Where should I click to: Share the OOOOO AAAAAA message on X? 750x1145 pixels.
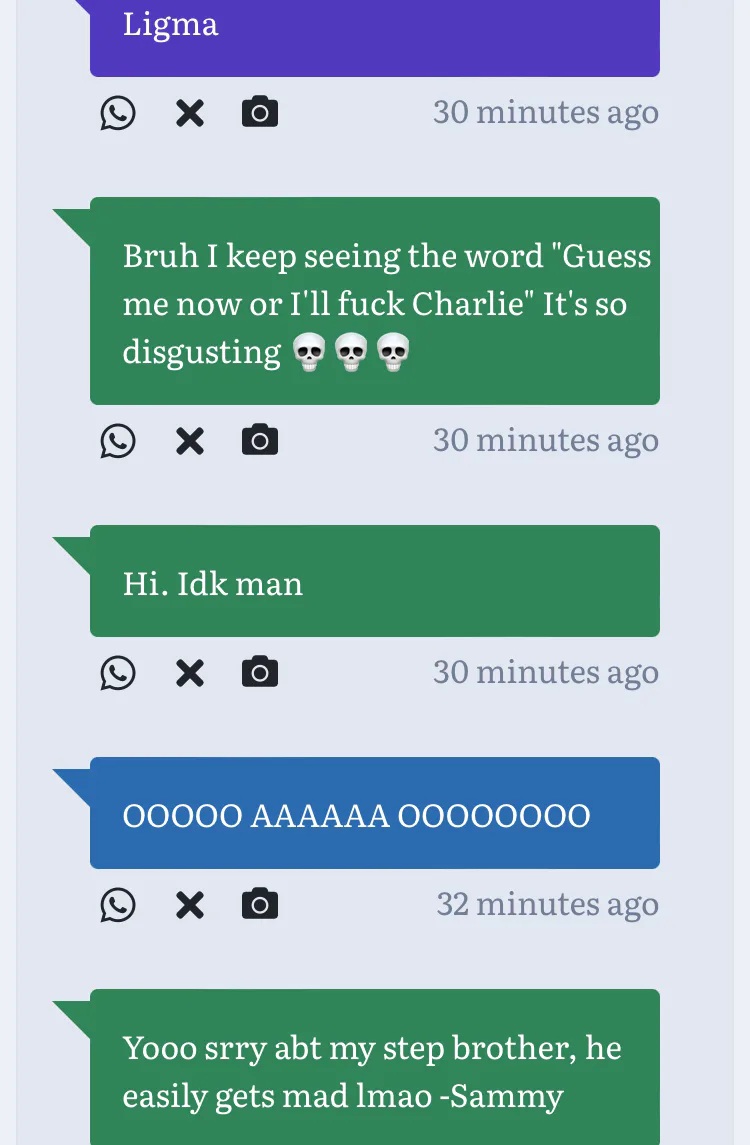click(x=190, y=905)
